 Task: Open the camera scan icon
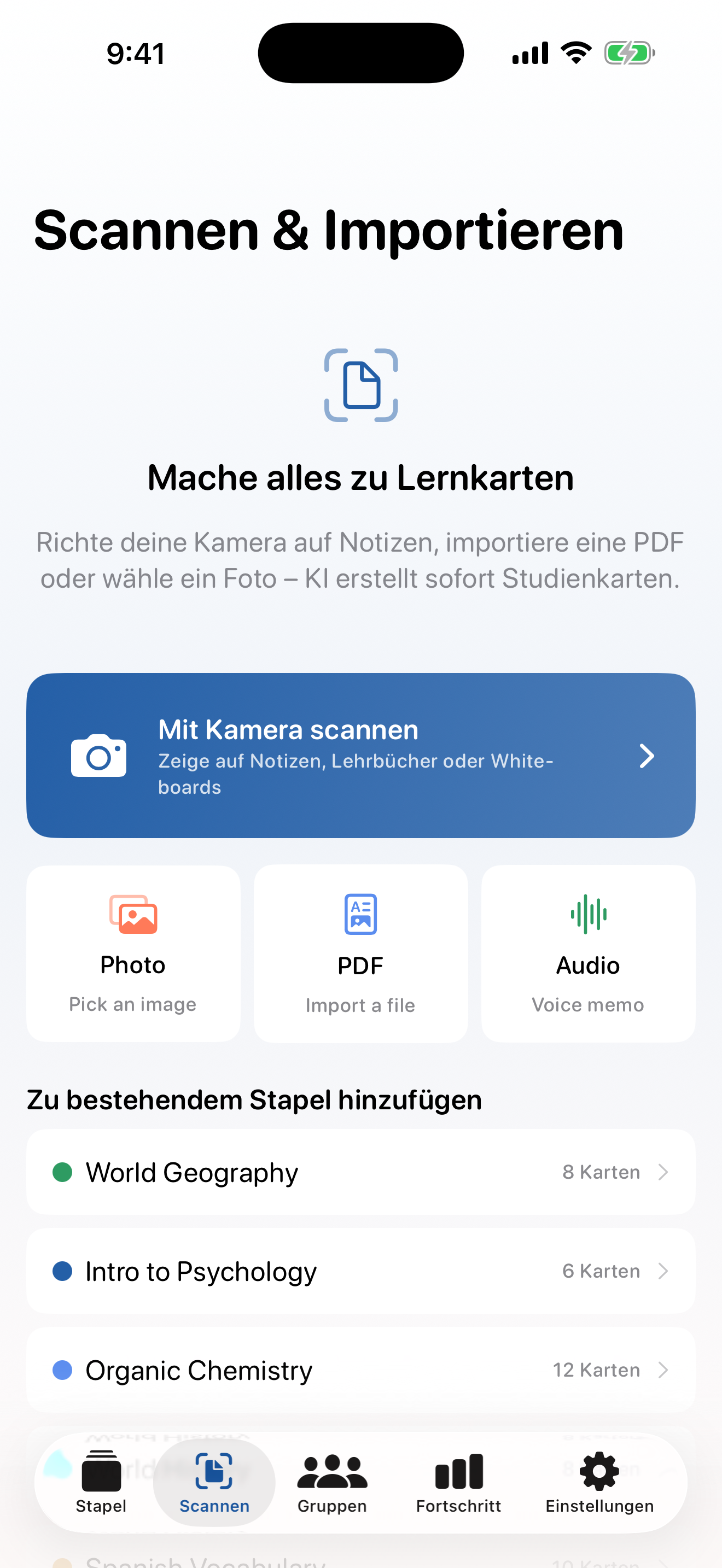98,756
